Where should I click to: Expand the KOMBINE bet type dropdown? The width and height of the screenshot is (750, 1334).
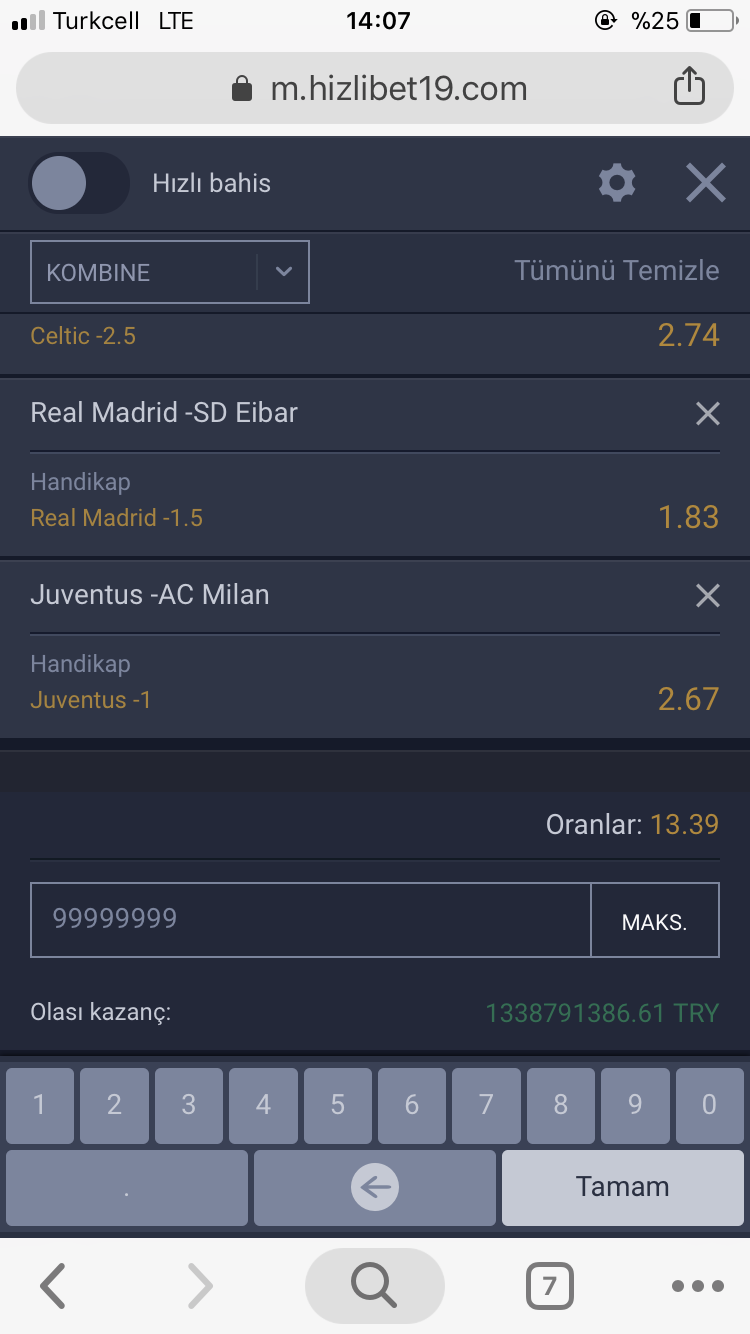coord(170,272)
